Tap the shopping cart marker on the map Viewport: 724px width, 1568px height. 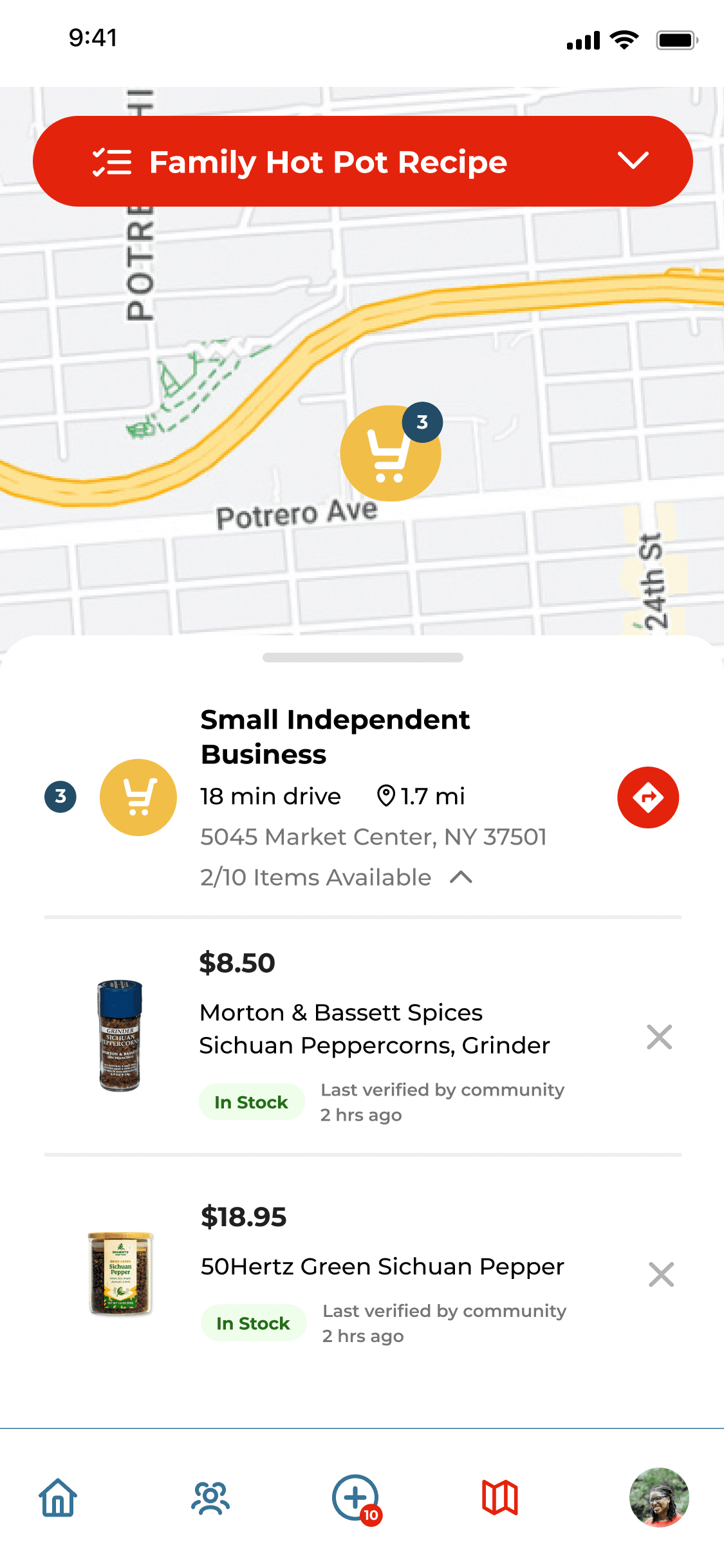coord(390,454)
